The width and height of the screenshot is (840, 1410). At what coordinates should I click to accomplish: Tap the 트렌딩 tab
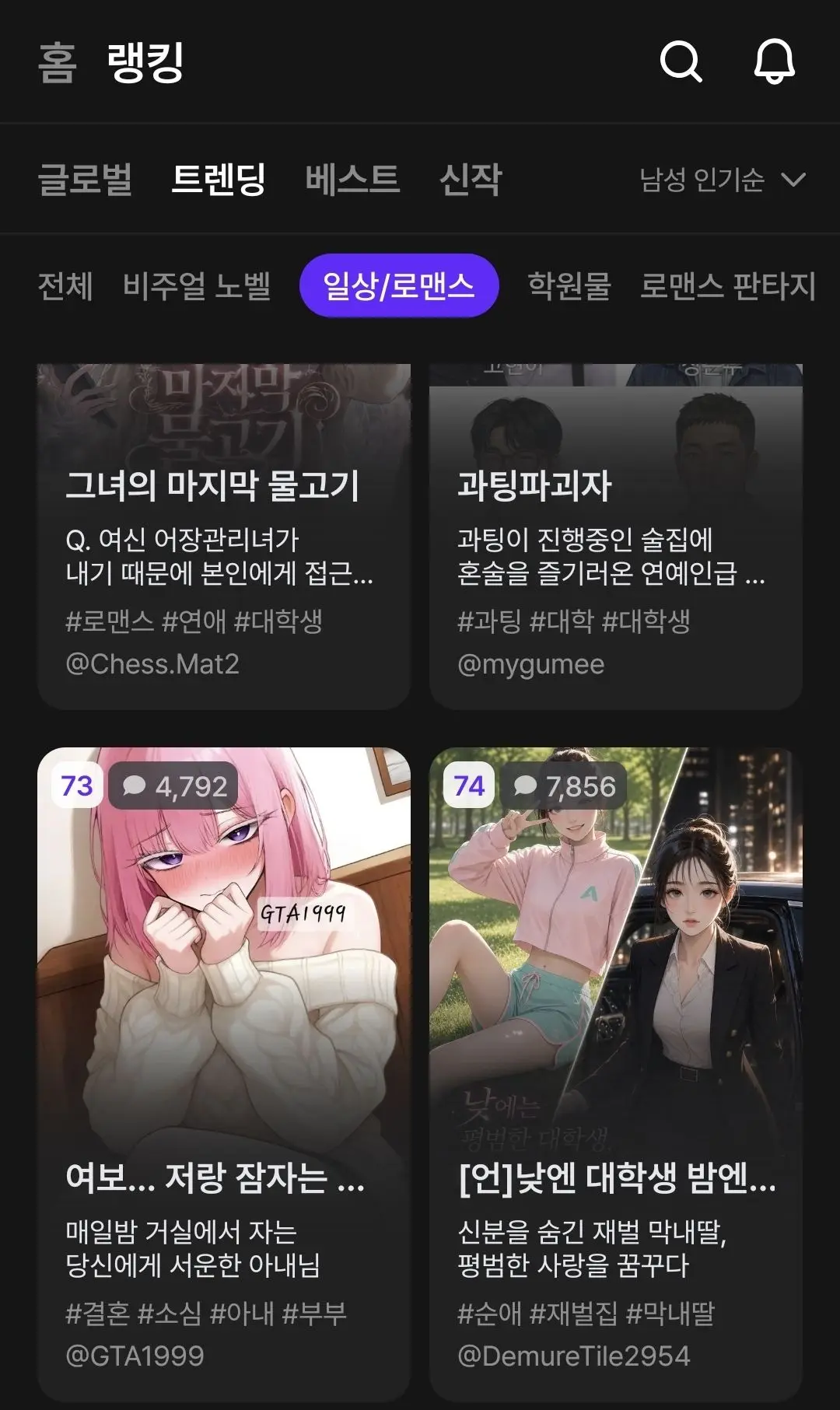pyautogui.click(x=219, y=179)
